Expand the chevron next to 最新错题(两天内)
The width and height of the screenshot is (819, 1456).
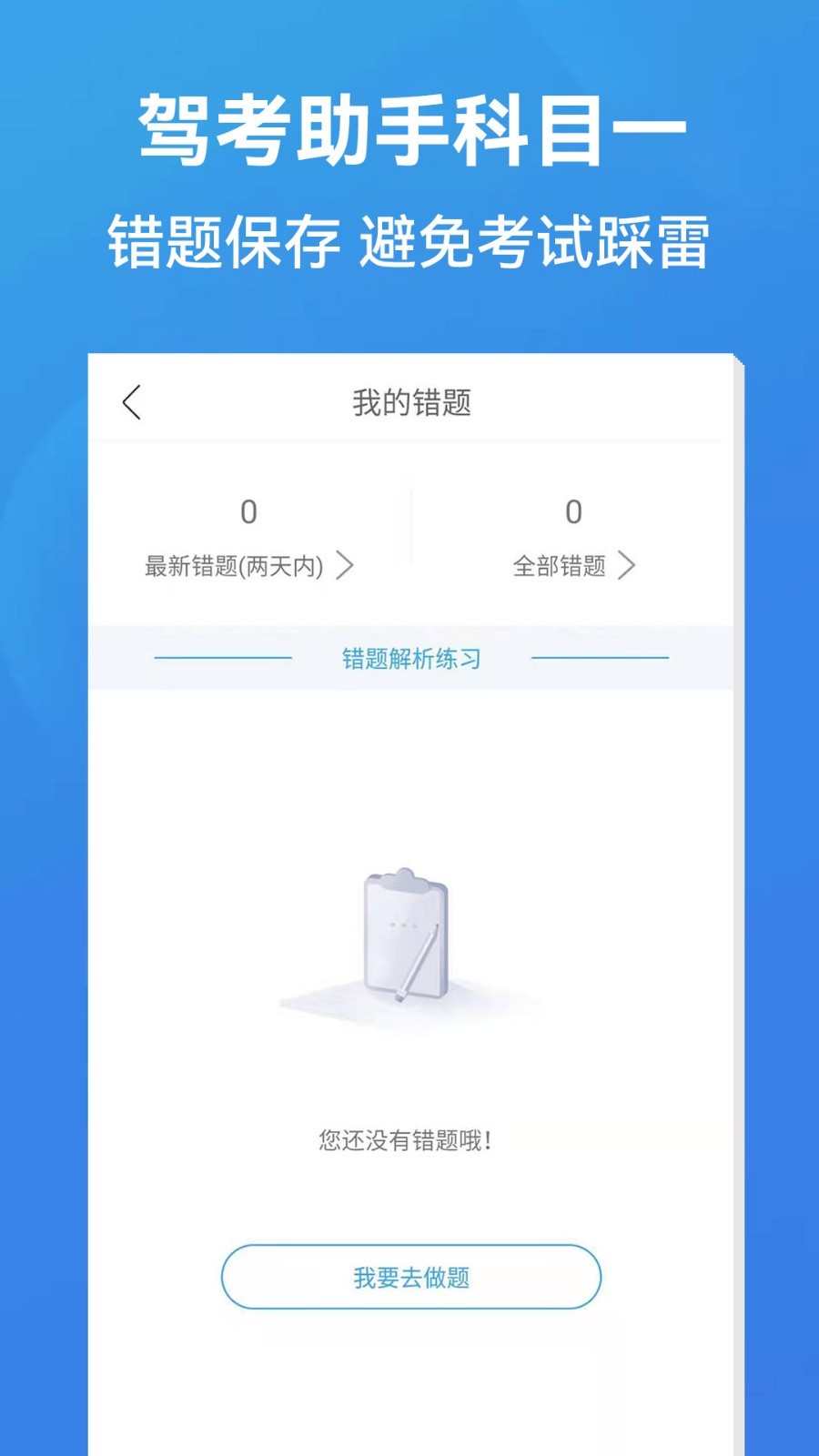346,566
